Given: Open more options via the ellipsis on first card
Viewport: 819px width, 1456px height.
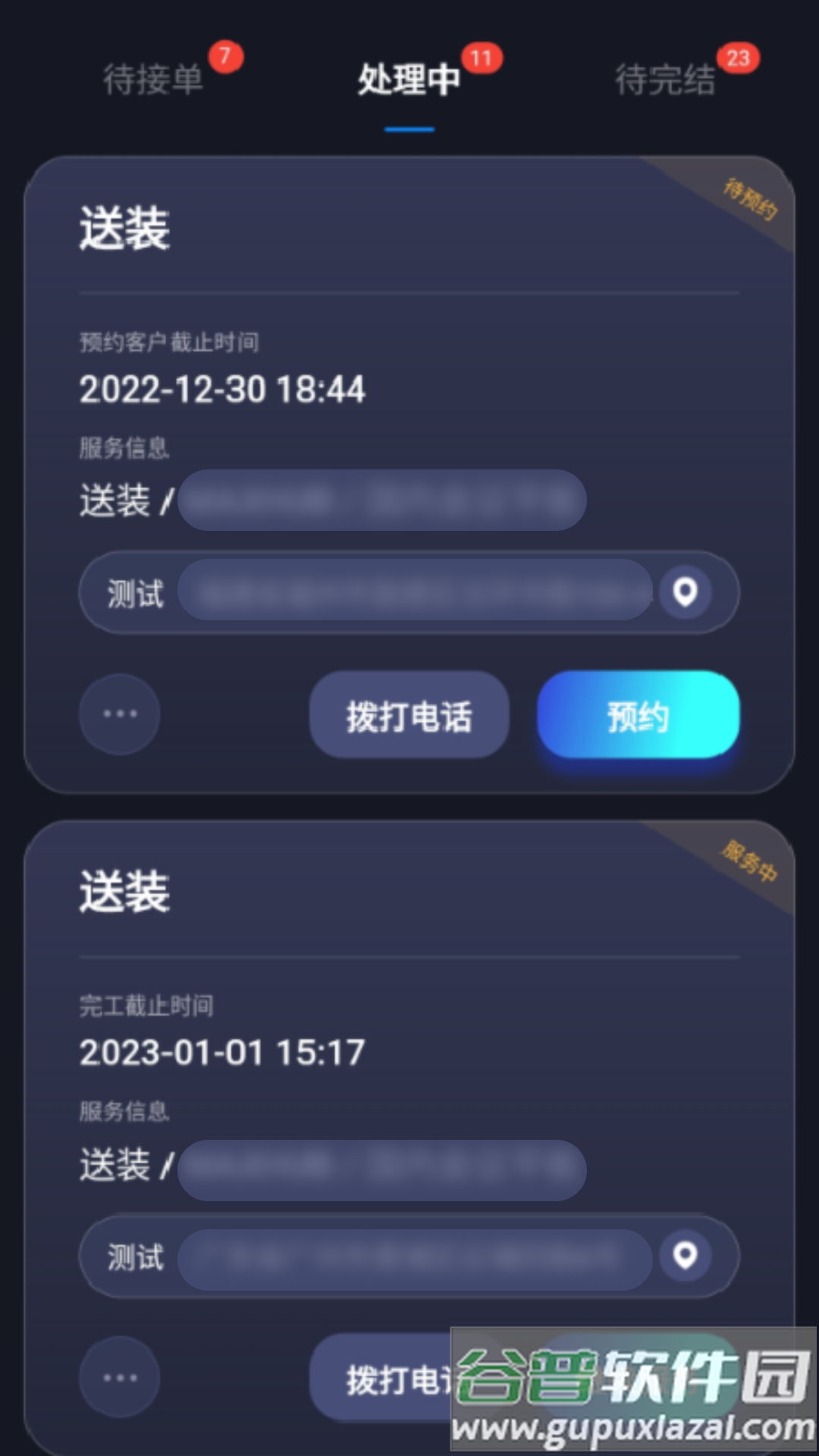Looking at the screenshot, I should 119,715.
